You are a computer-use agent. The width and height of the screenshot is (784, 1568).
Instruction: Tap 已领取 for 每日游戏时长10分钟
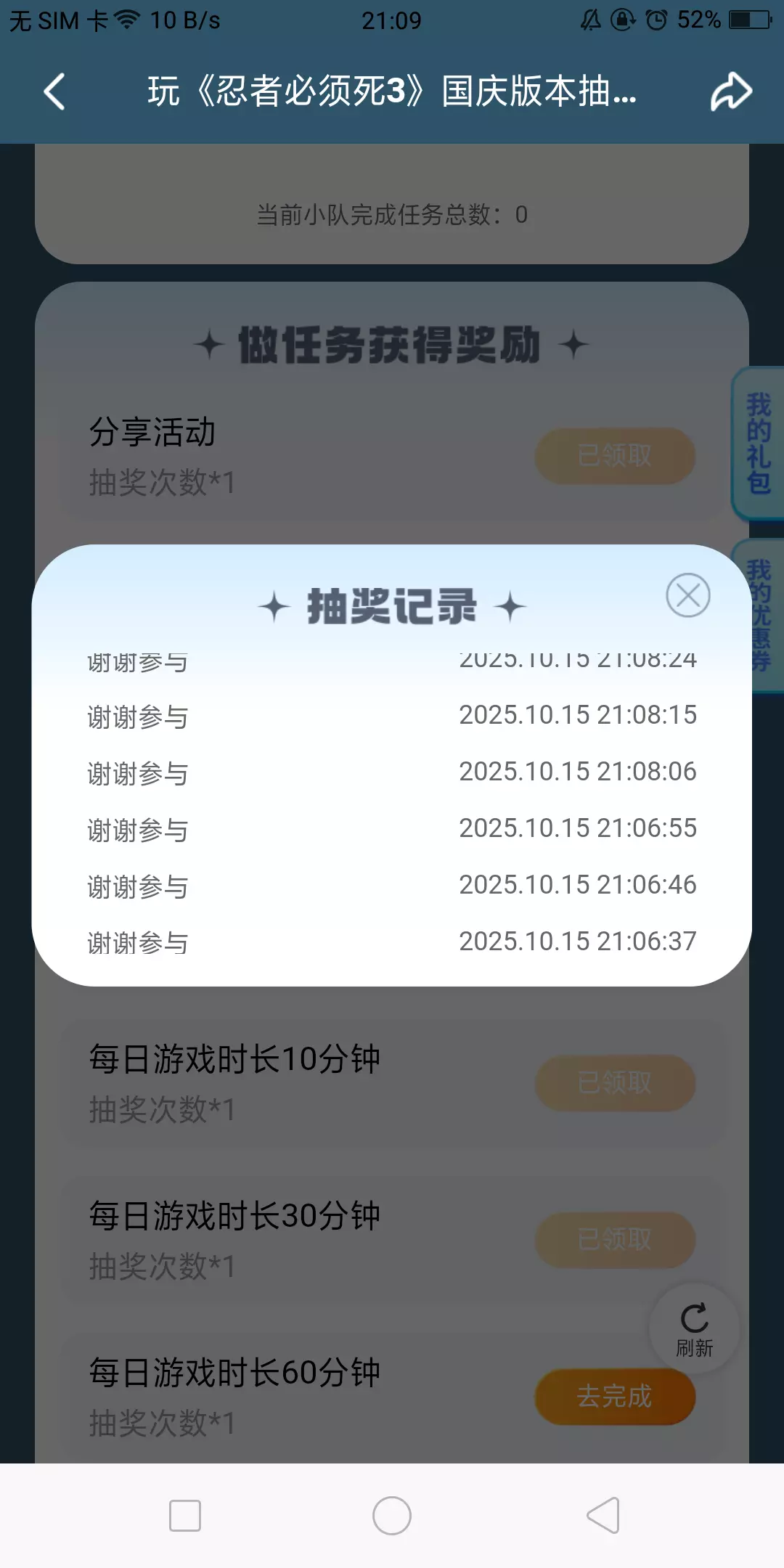click(x=615, y=1083)
